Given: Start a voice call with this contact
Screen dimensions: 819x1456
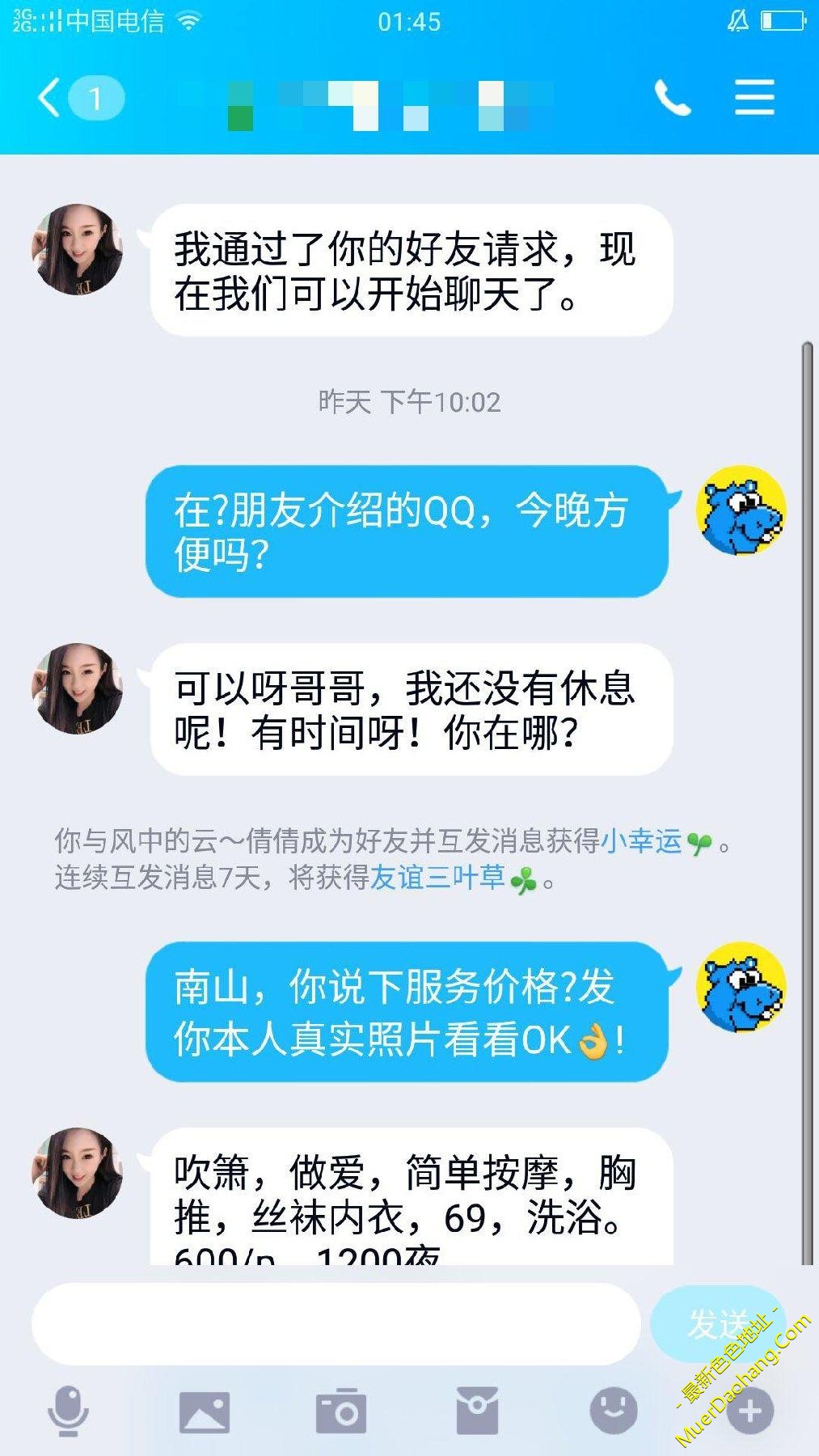Looking at the screenshot, I should click(x=672, y=99).
